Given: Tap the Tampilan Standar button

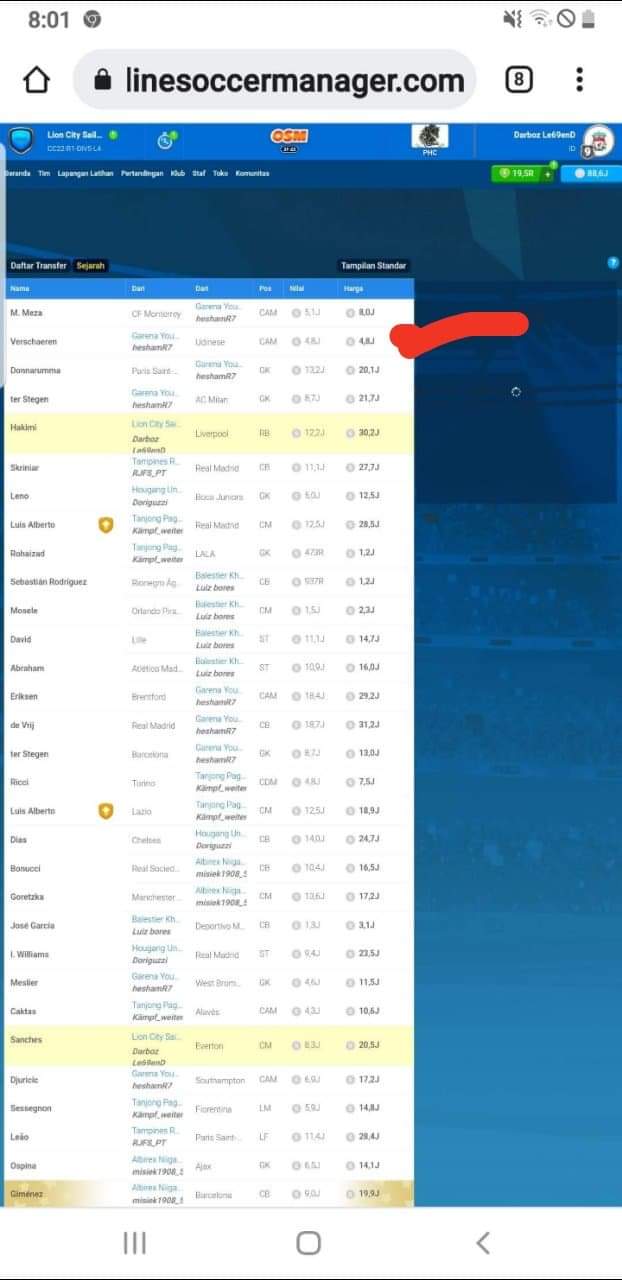Looking at the screenshot, I should (x=374, y=266).
